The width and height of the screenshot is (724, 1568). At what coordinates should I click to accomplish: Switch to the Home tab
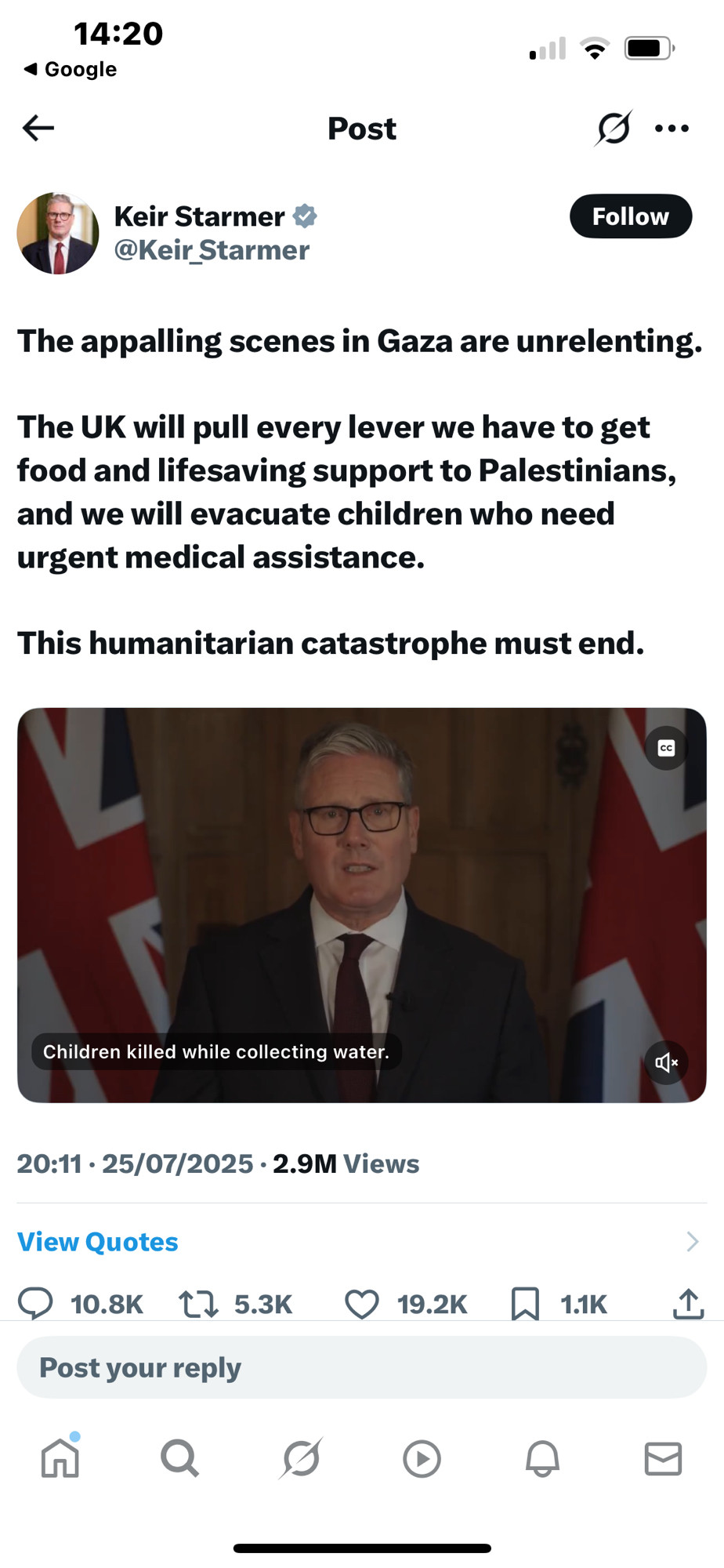60,1458
